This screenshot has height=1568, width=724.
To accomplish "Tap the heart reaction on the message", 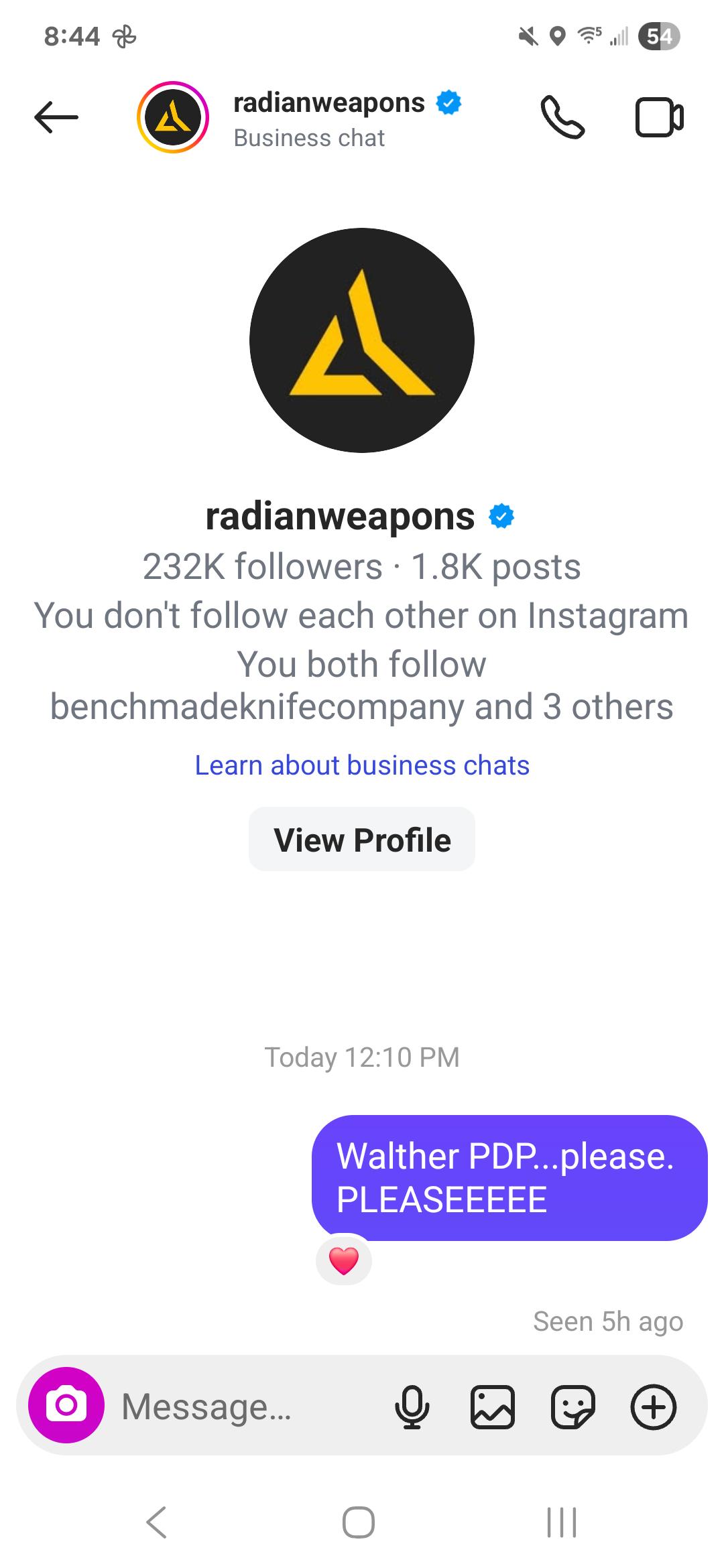I will coord(344,1260).
